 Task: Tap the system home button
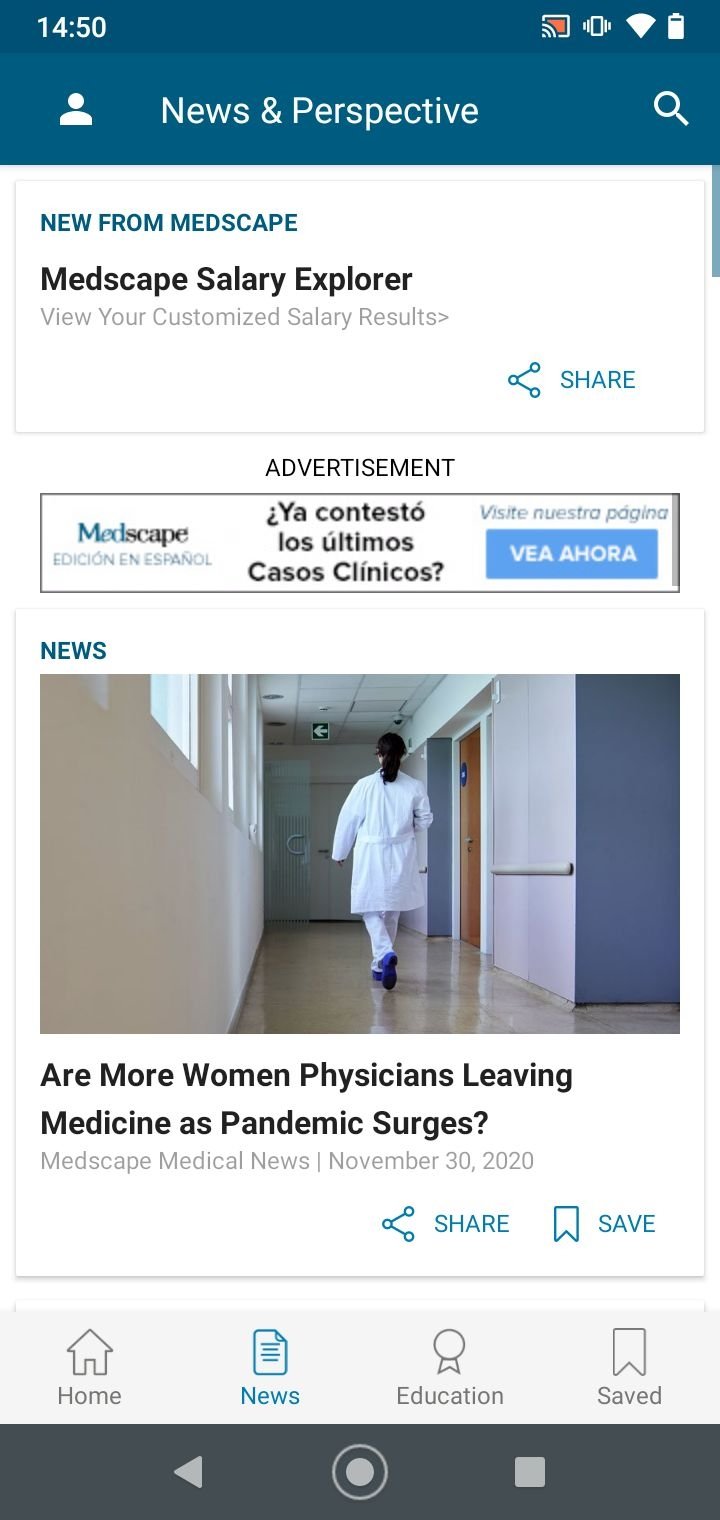point(360,1472)
